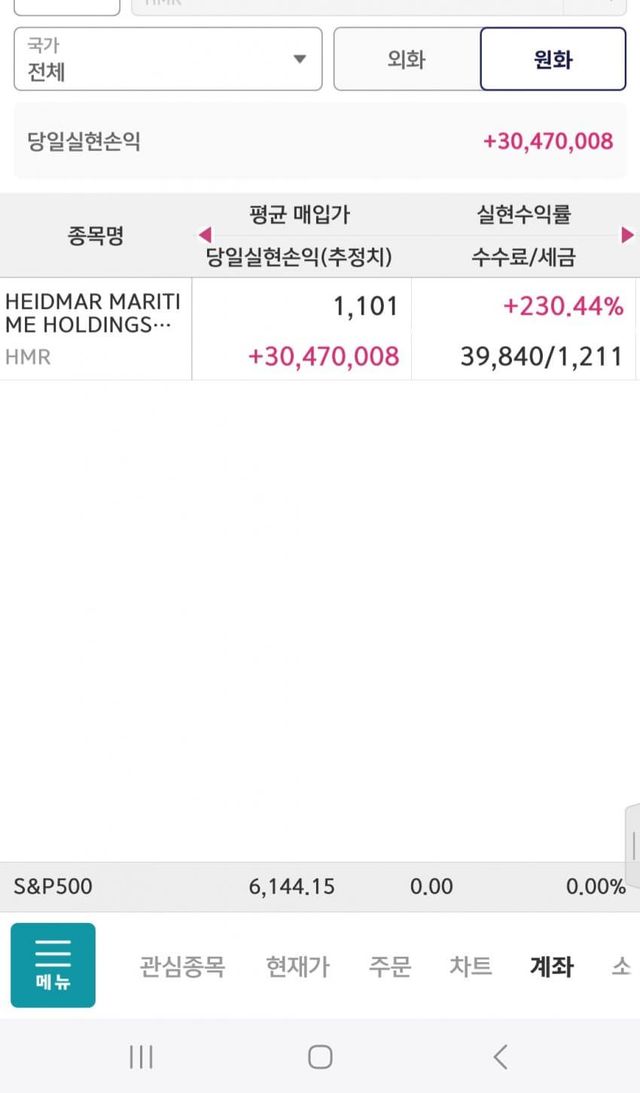This screenshot has width=640, height=1093.
Task: Open the 메뉴 drawer button
Action: pos(53,965)
